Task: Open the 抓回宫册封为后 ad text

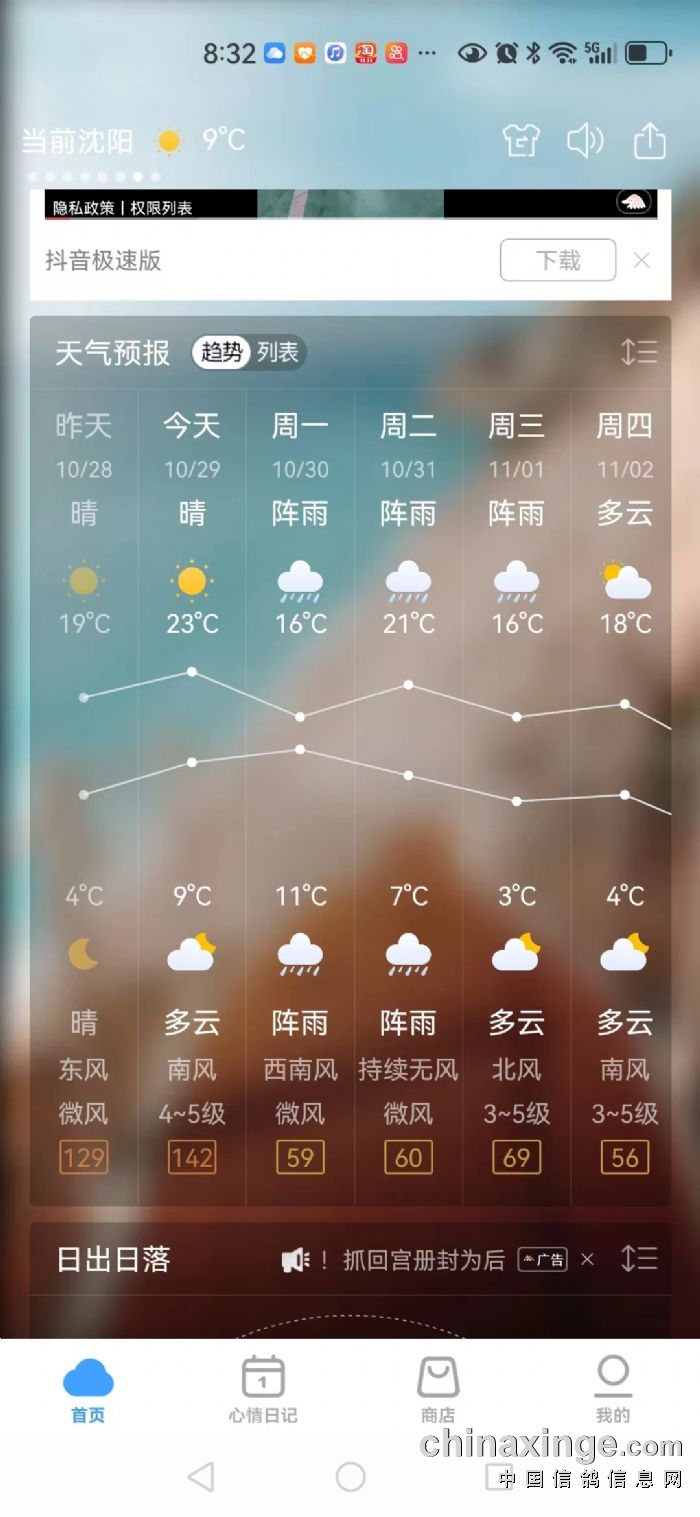Action: 423,1260
